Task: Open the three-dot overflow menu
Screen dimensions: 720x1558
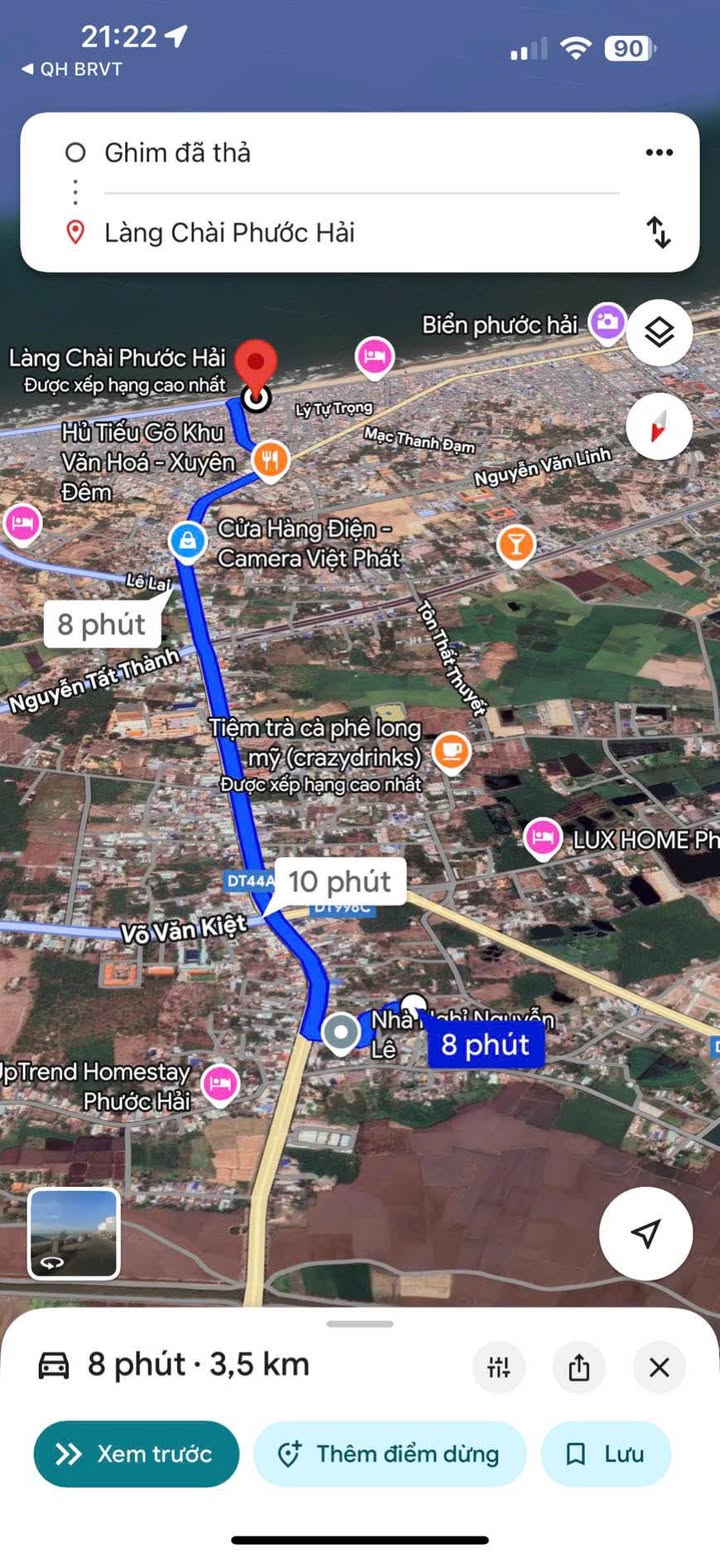Action: tap(659, 153)
